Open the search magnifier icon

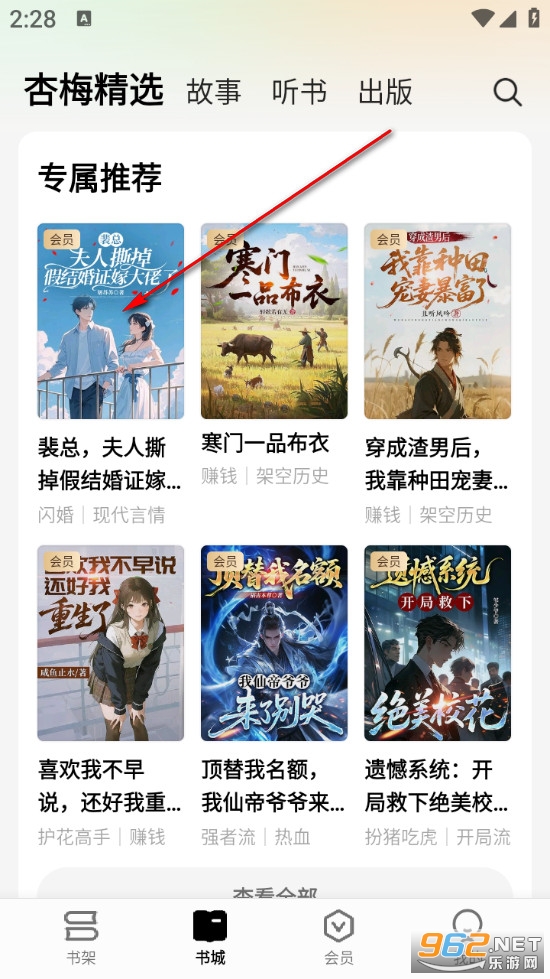507,92
